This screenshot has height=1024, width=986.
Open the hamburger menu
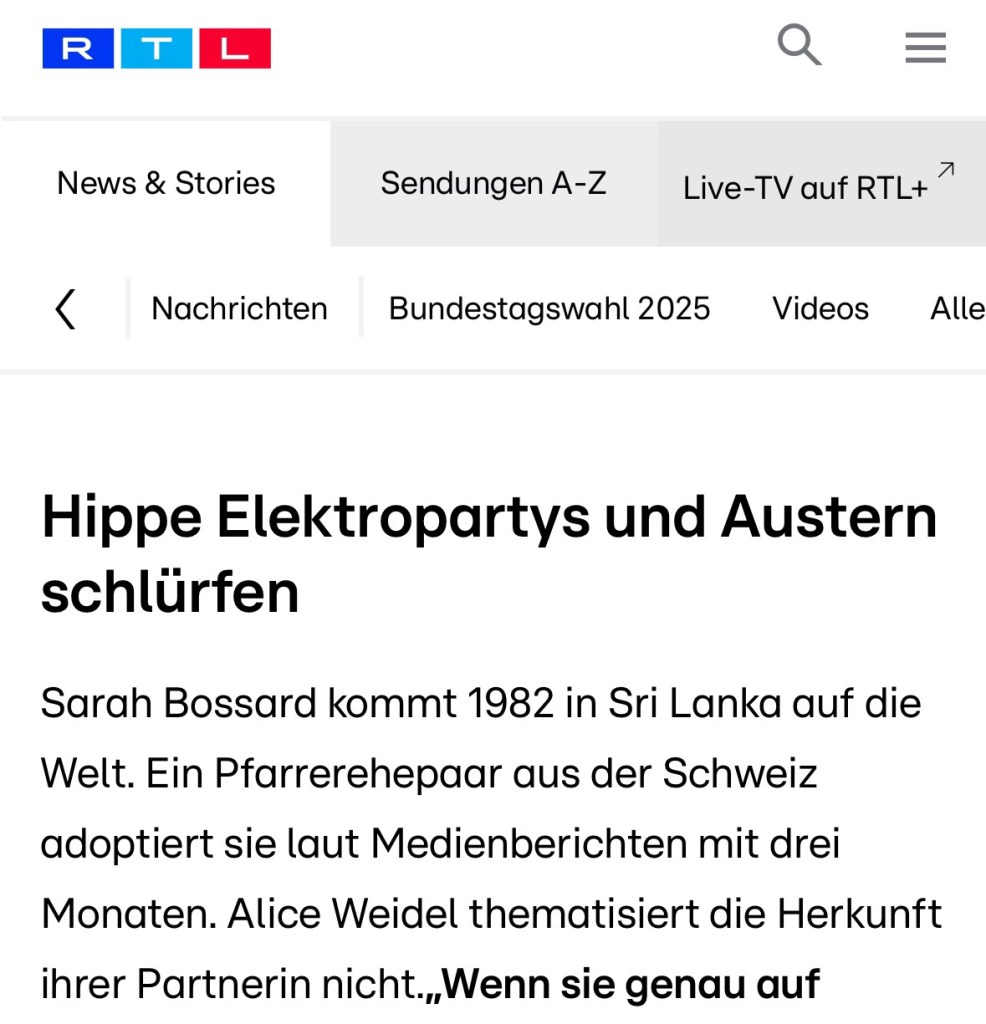pos(925,47)
